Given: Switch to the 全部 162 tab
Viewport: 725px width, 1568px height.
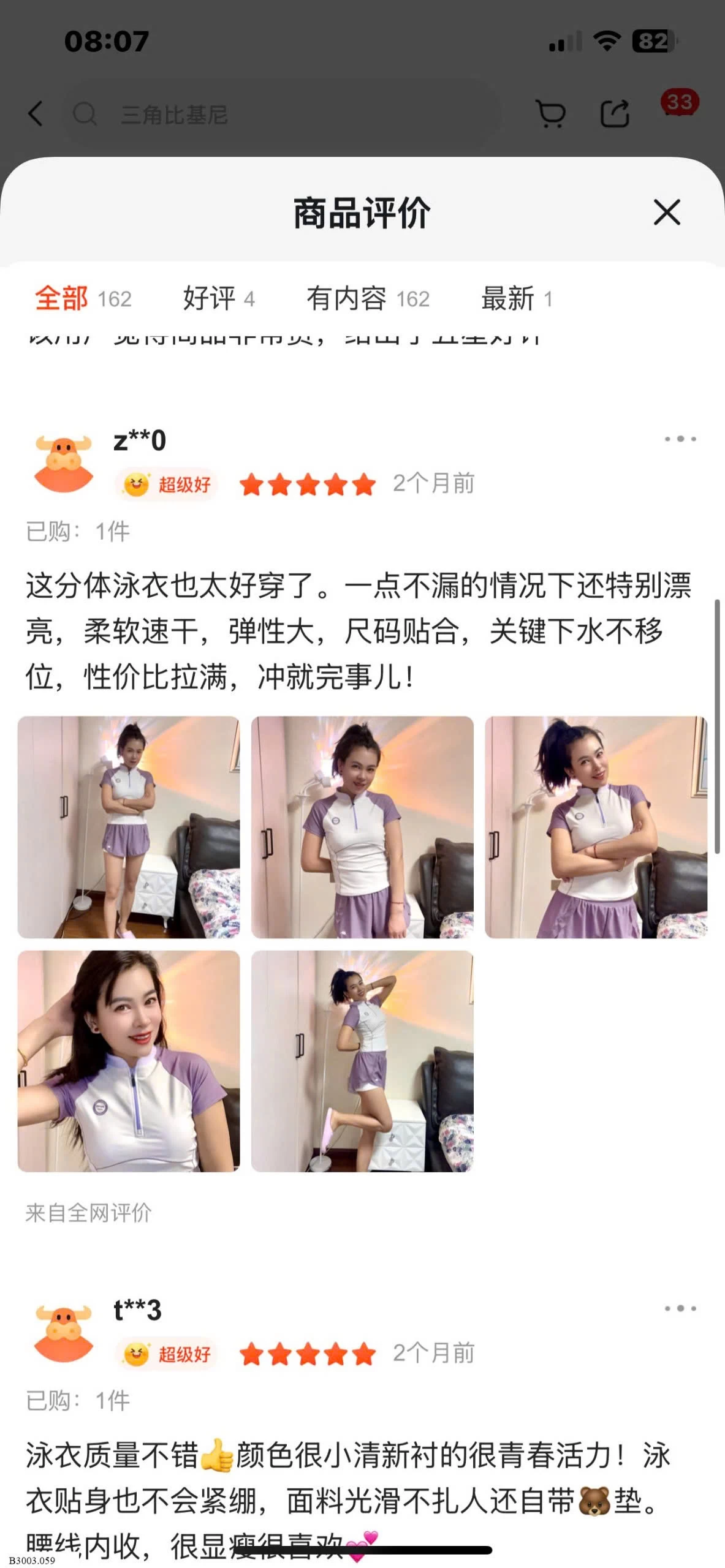Looking at the screenshot, I should (83, 299).
